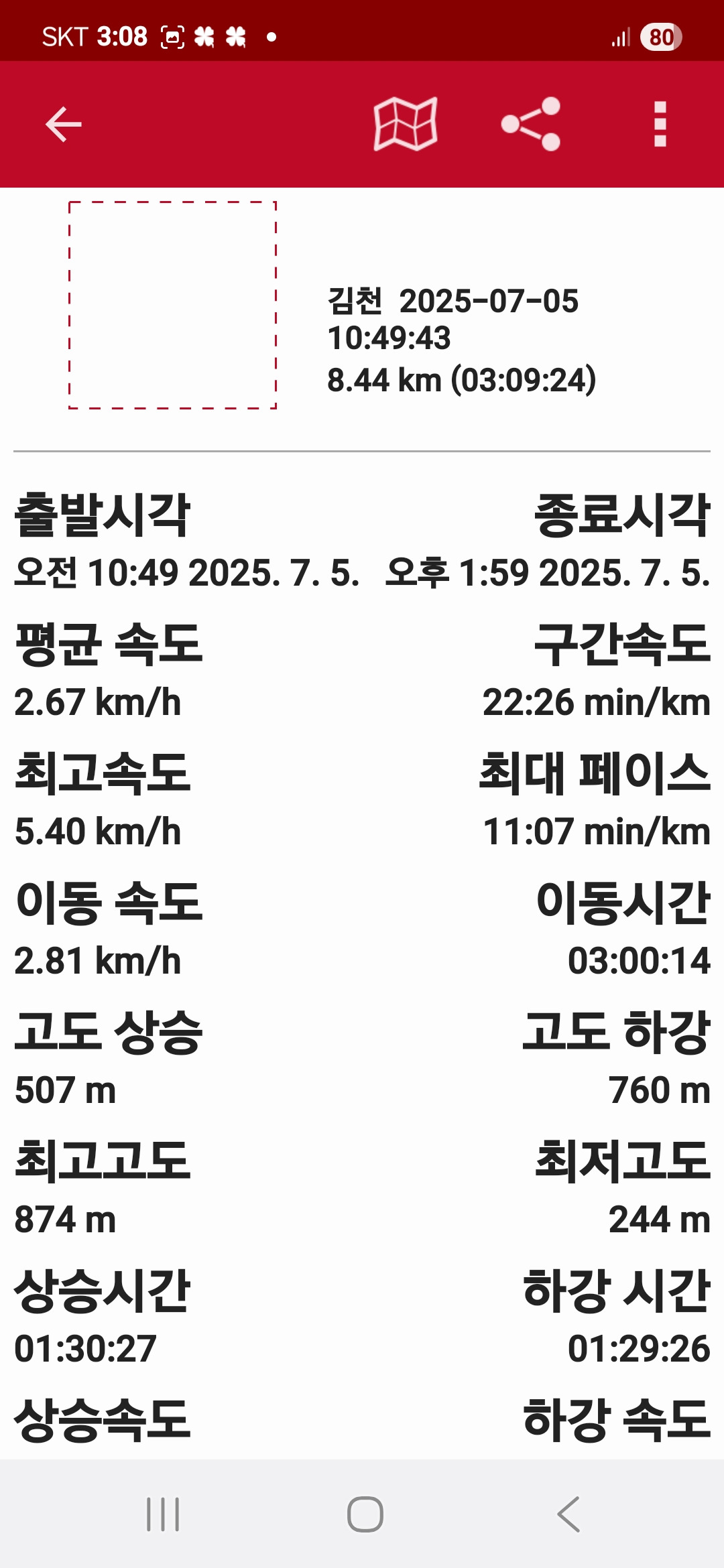Go to the home screen
This screenshot has height=1568, width=724.
tap(365, 1514)
